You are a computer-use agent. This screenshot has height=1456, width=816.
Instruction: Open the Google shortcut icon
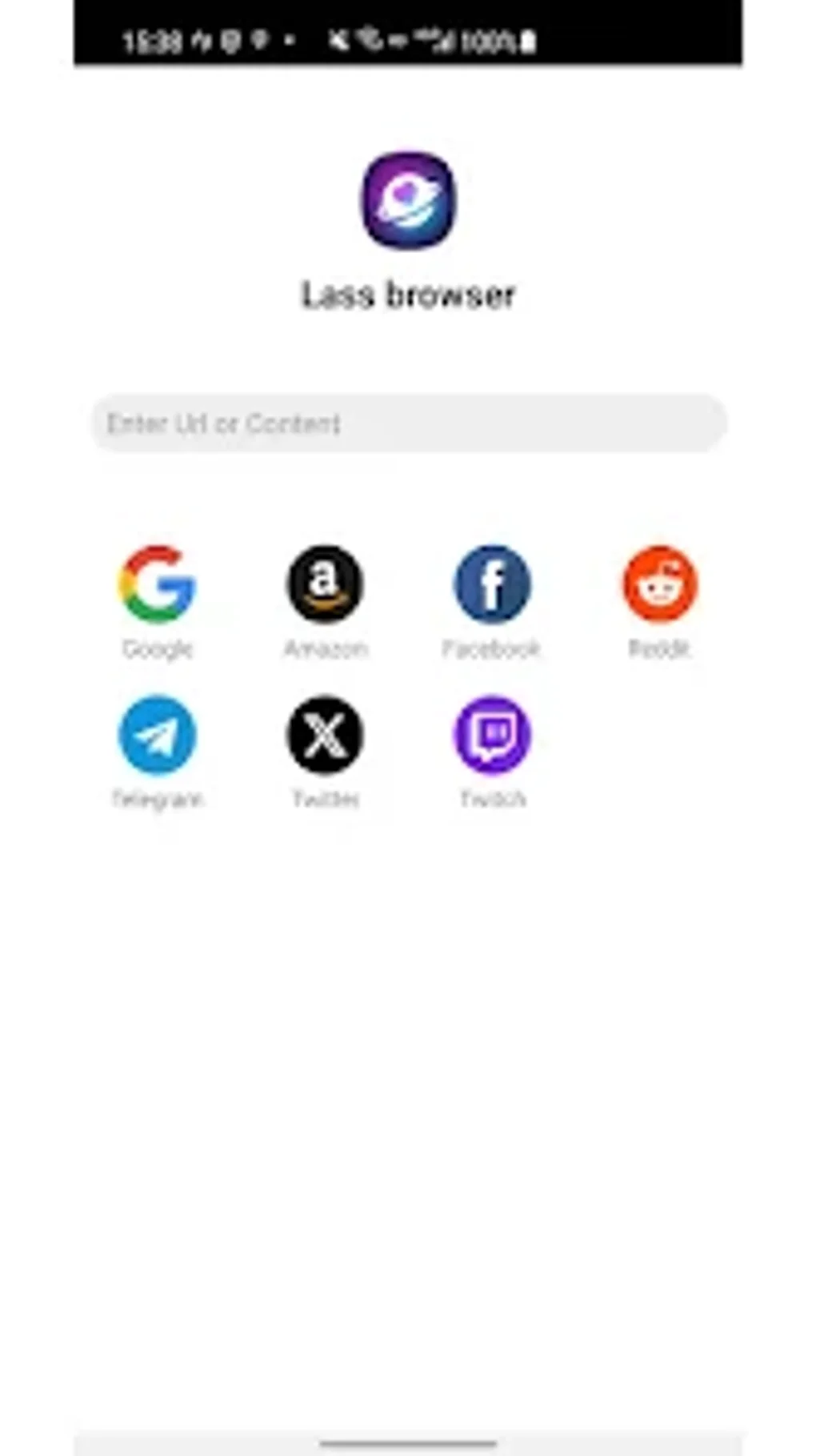(158, 584)
